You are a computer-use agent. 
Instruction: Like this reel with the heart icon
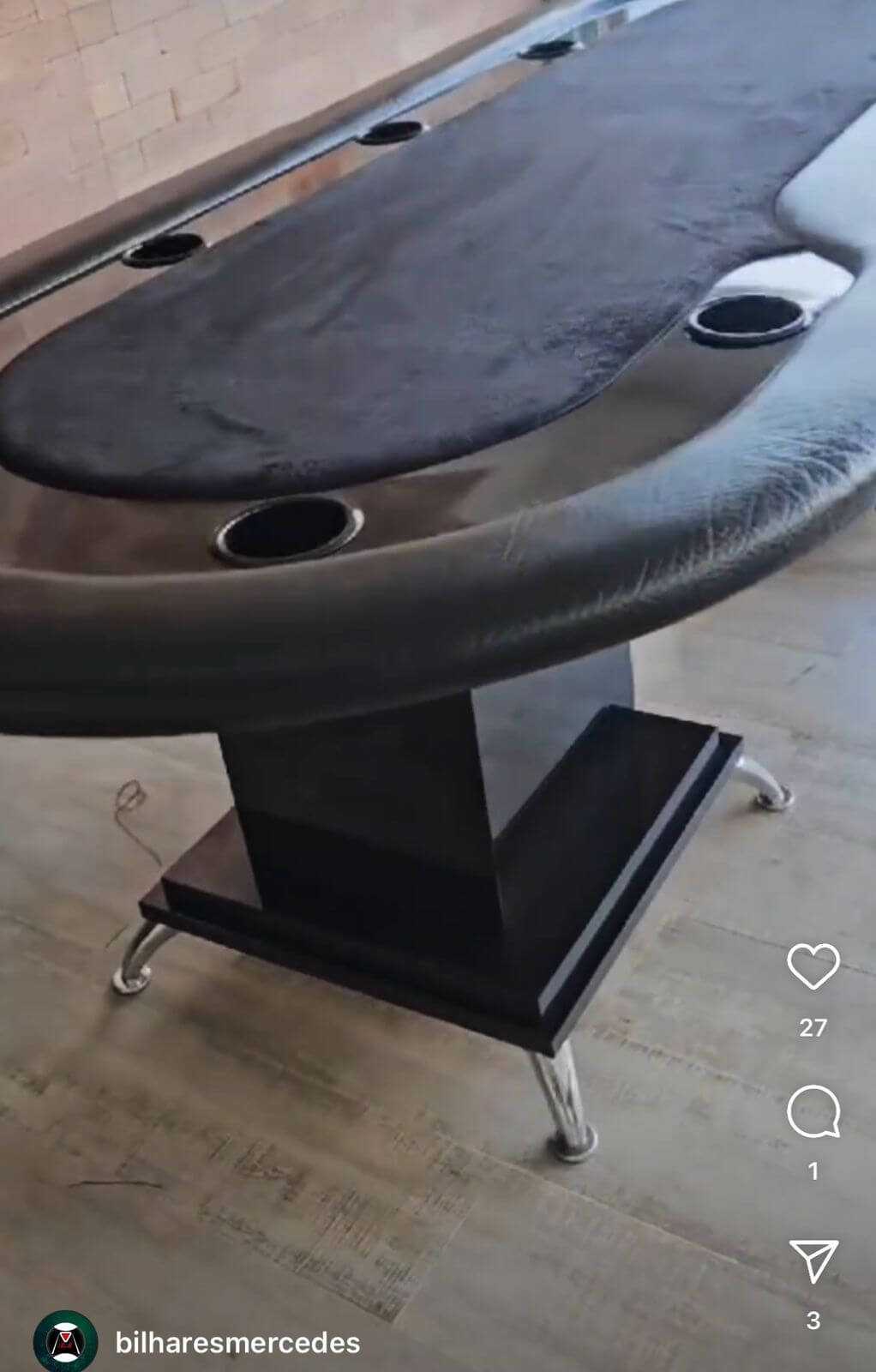(813, 966)
